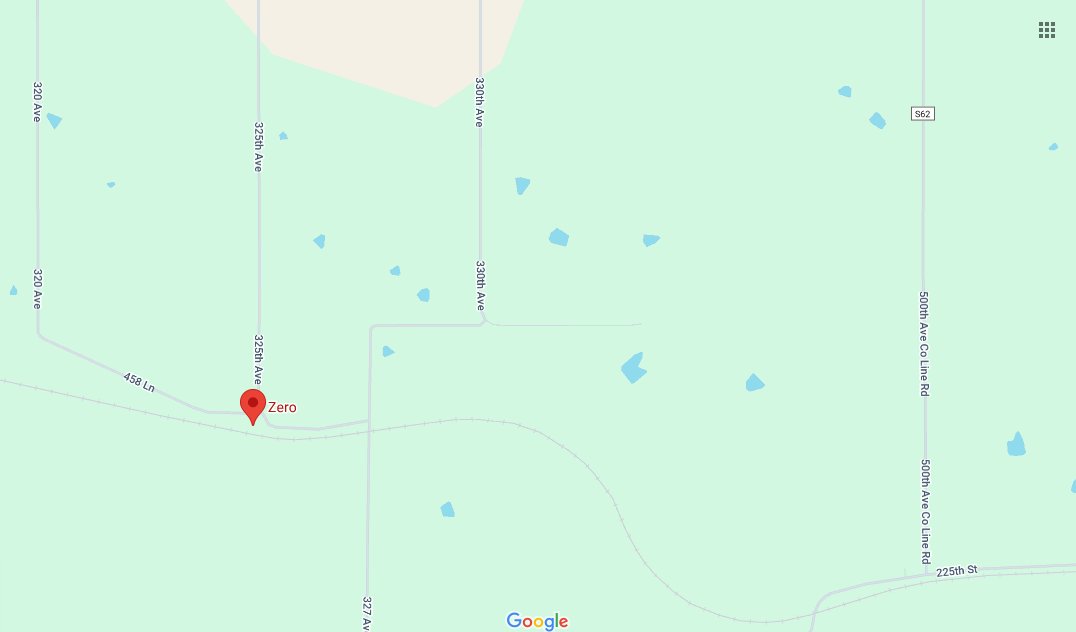Open the Google apps grid menu
Viewport: 1076px width, 632px height.
point(1047,30)
